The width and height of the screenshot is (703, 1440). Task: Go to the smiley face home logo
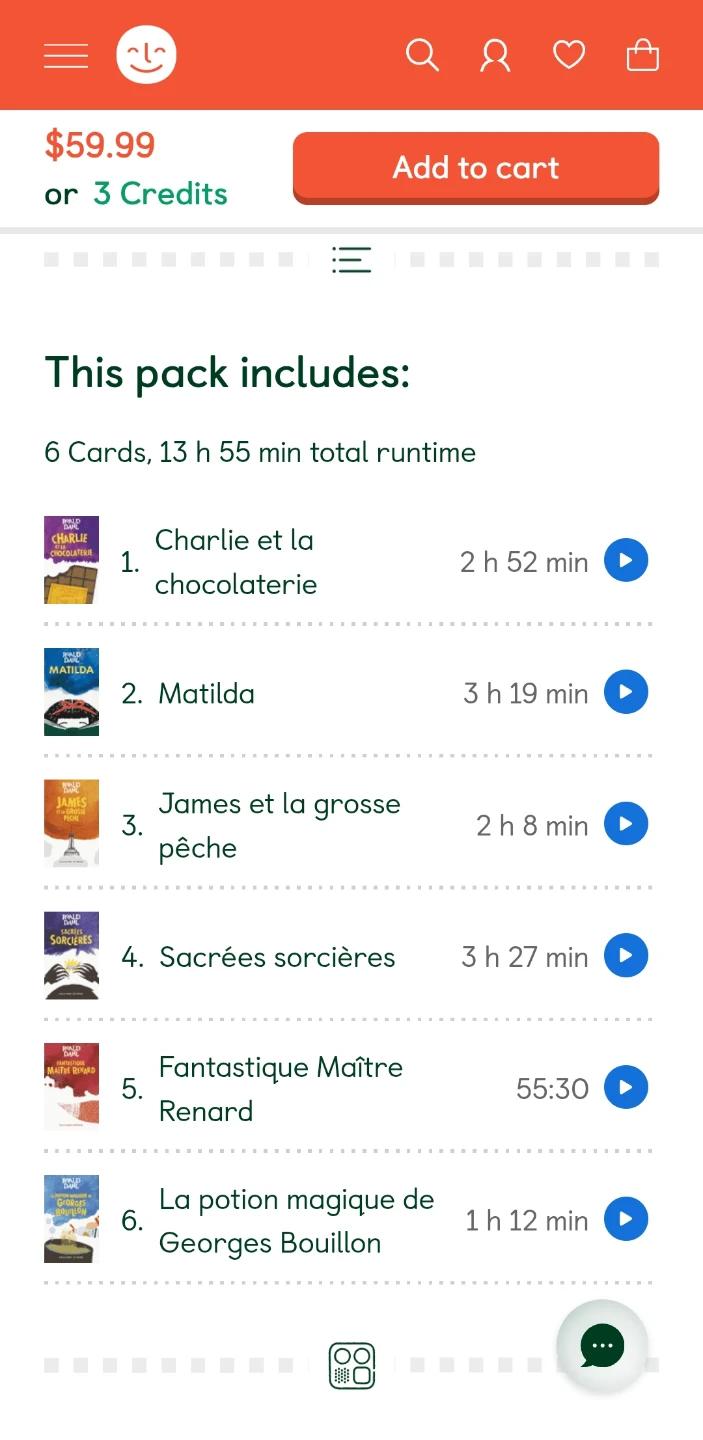[x=146, y=55]
